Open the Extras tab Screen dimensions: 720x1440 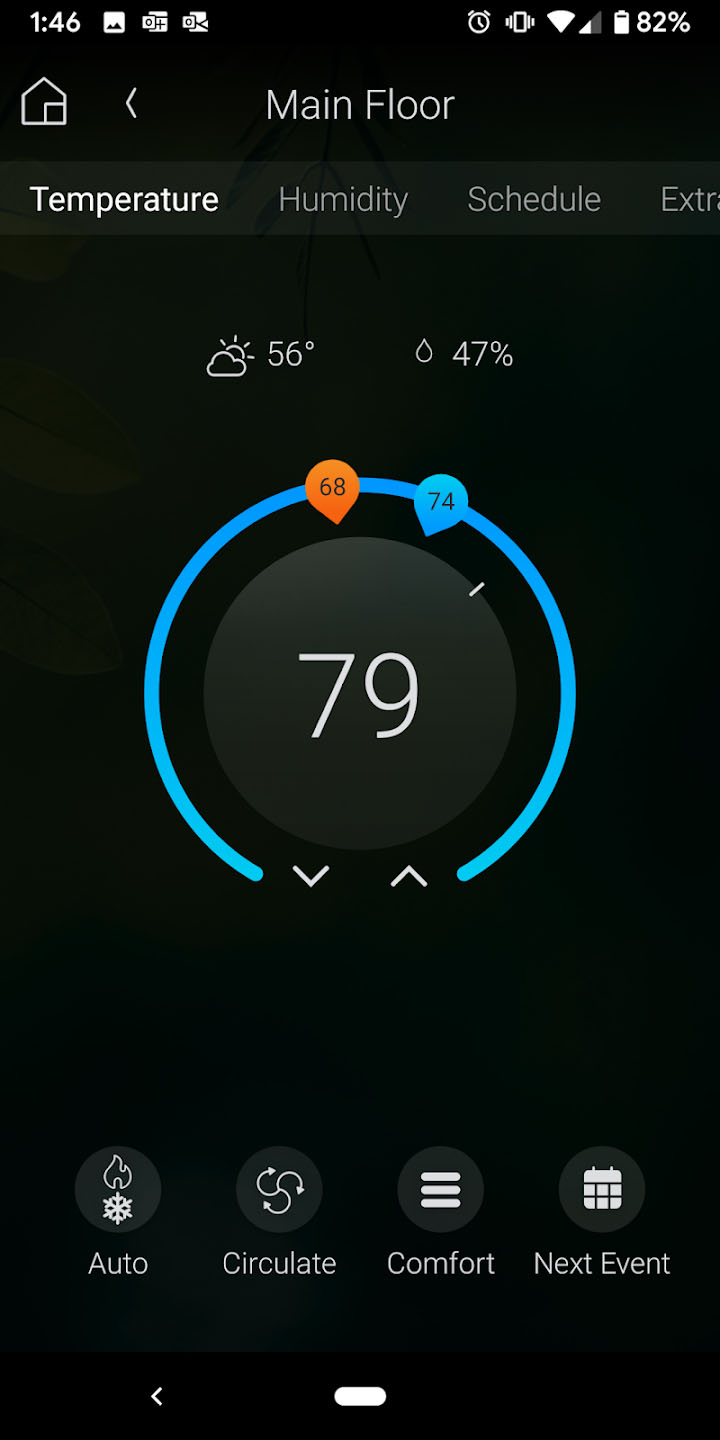(x=690, y=199)
